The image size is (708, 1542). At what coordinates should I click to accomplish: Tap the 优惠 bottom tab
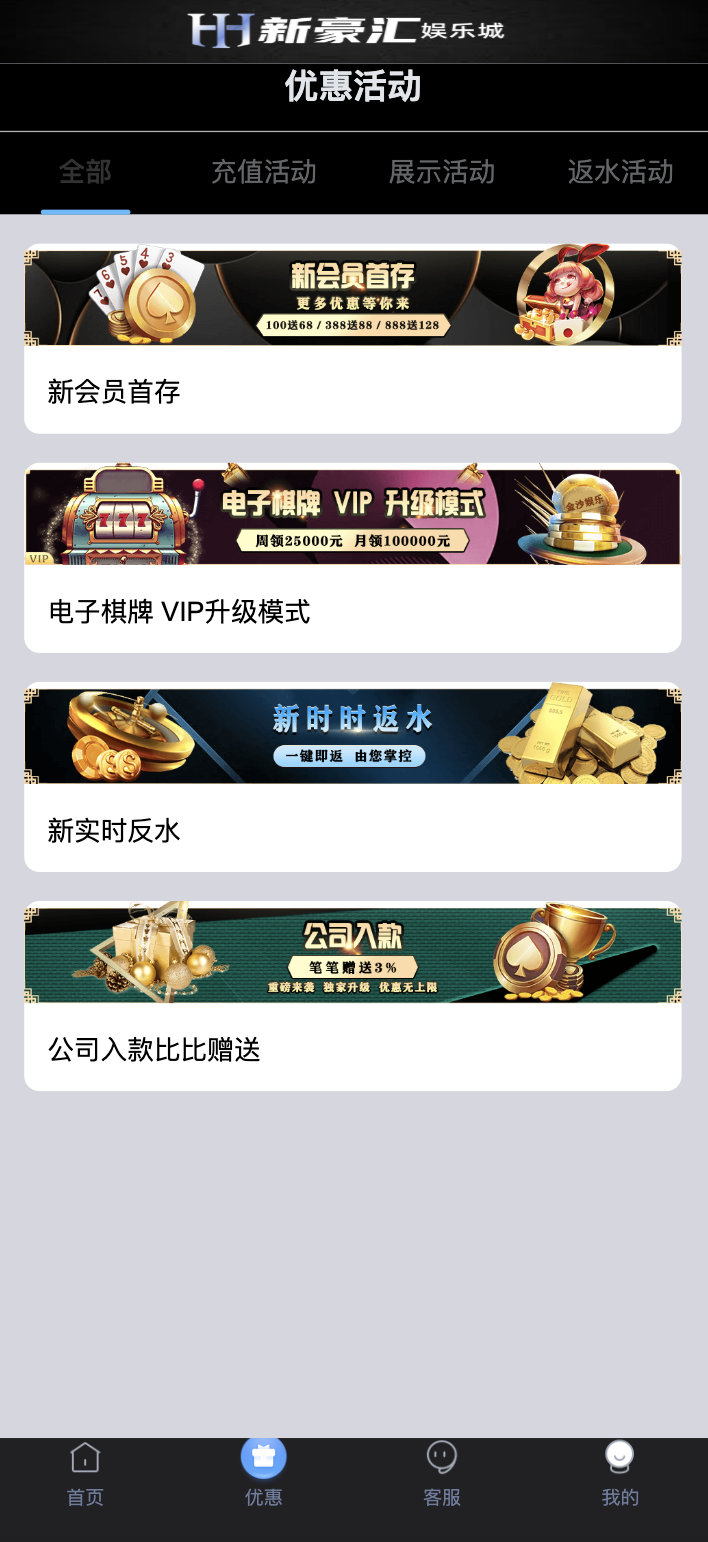pyautogui.click(x=264, y=1474)
